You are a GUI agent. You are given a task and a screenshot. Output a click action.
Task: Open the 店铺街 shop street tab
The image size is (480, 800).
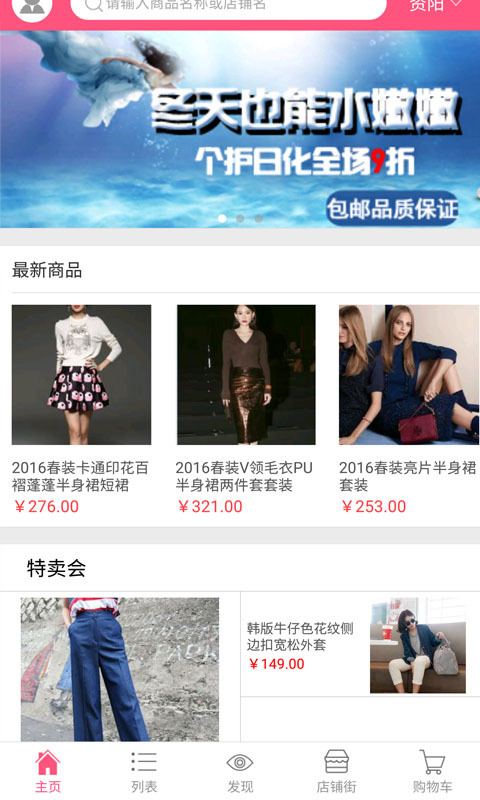click(336, 771)
